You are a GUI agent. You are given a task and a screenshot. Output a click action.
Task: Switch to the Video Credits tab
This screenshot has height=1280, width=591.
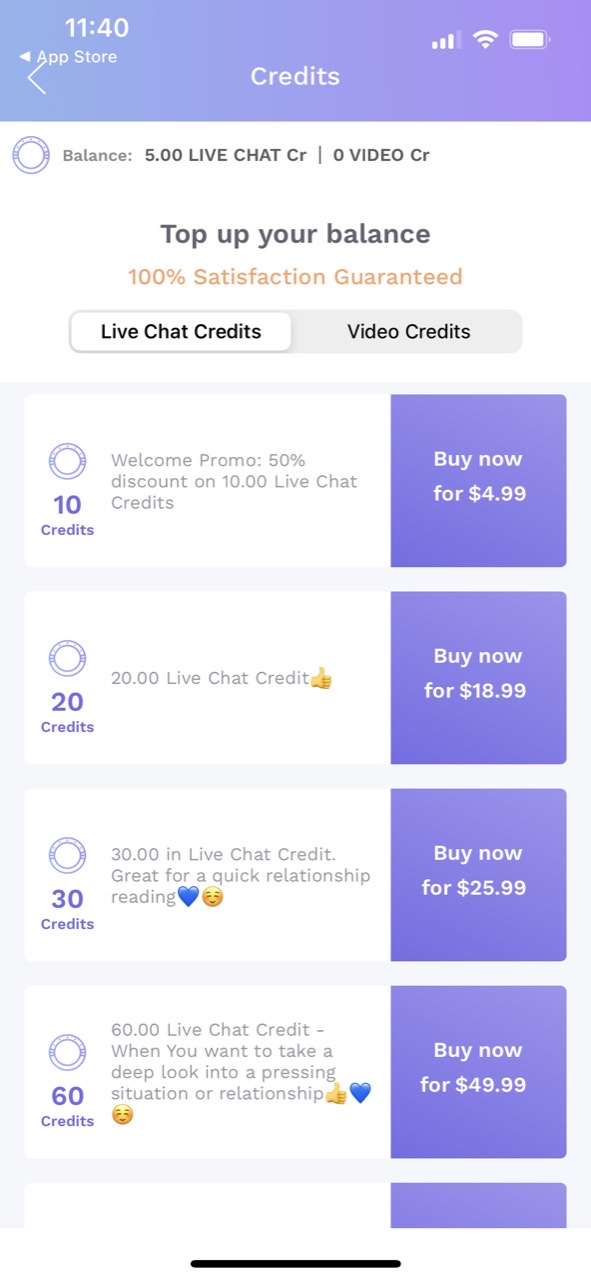coord(408,332)
